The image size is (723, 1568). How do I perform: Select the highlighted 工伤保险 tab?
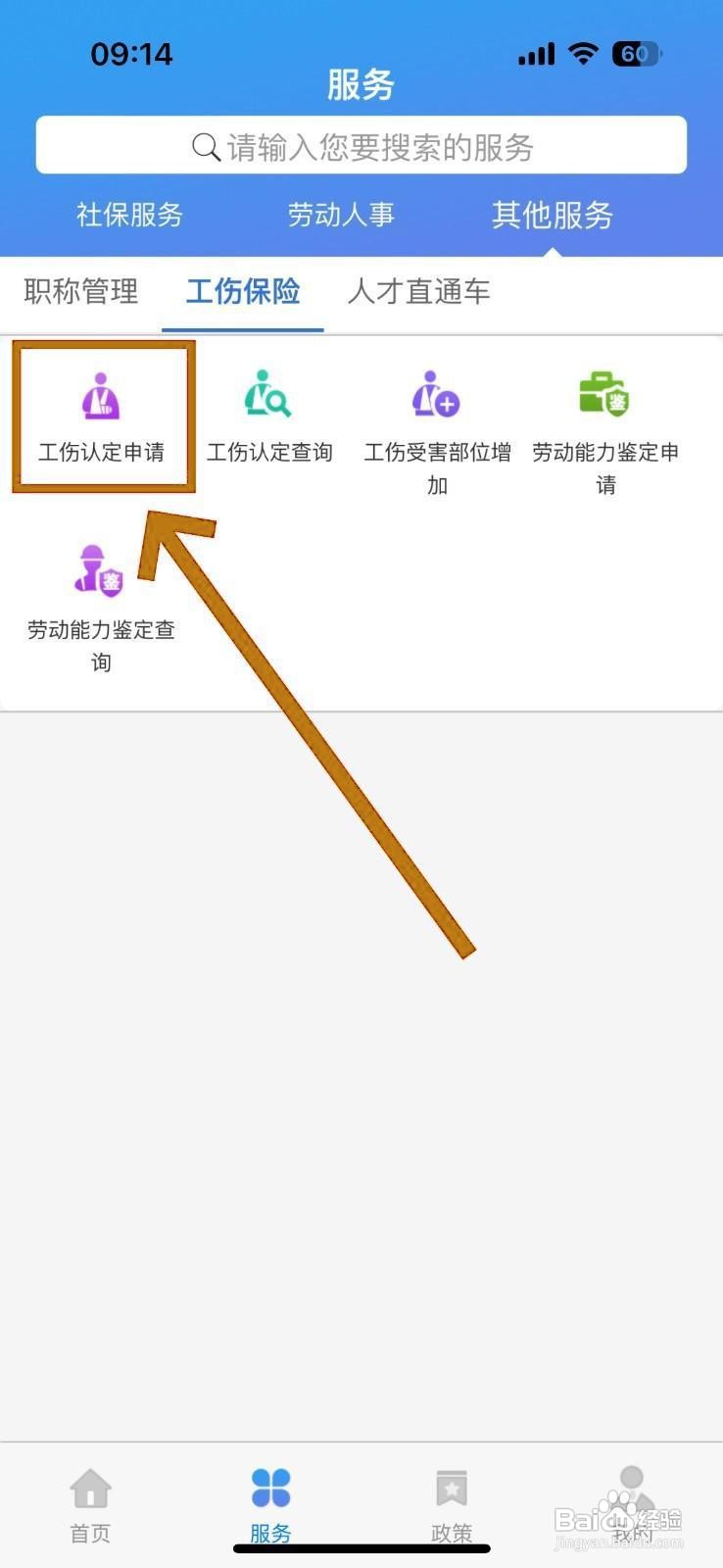[243, 292]
